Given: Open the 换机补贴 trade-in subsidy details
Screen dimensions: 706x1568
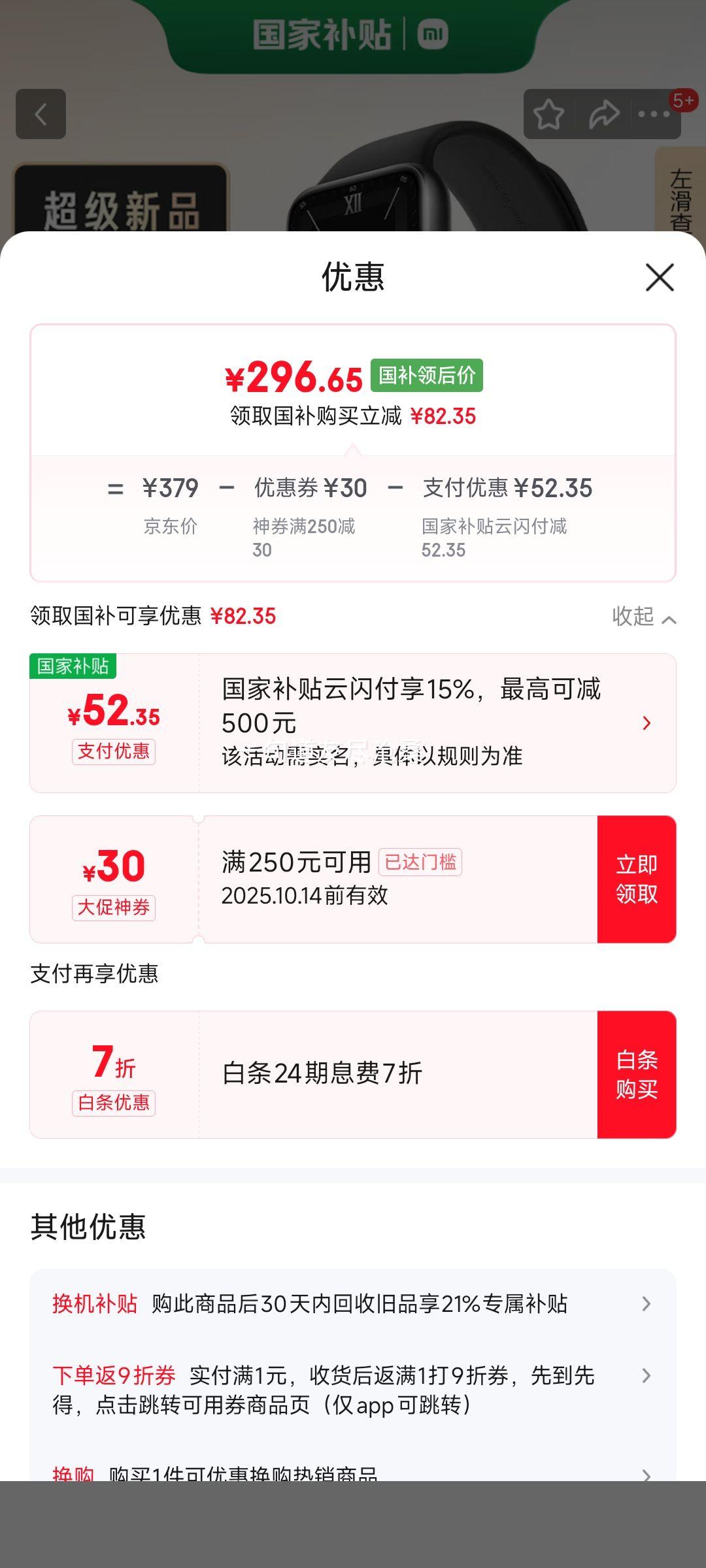Looking at the screenshot, I should [x=353, y=1304].
